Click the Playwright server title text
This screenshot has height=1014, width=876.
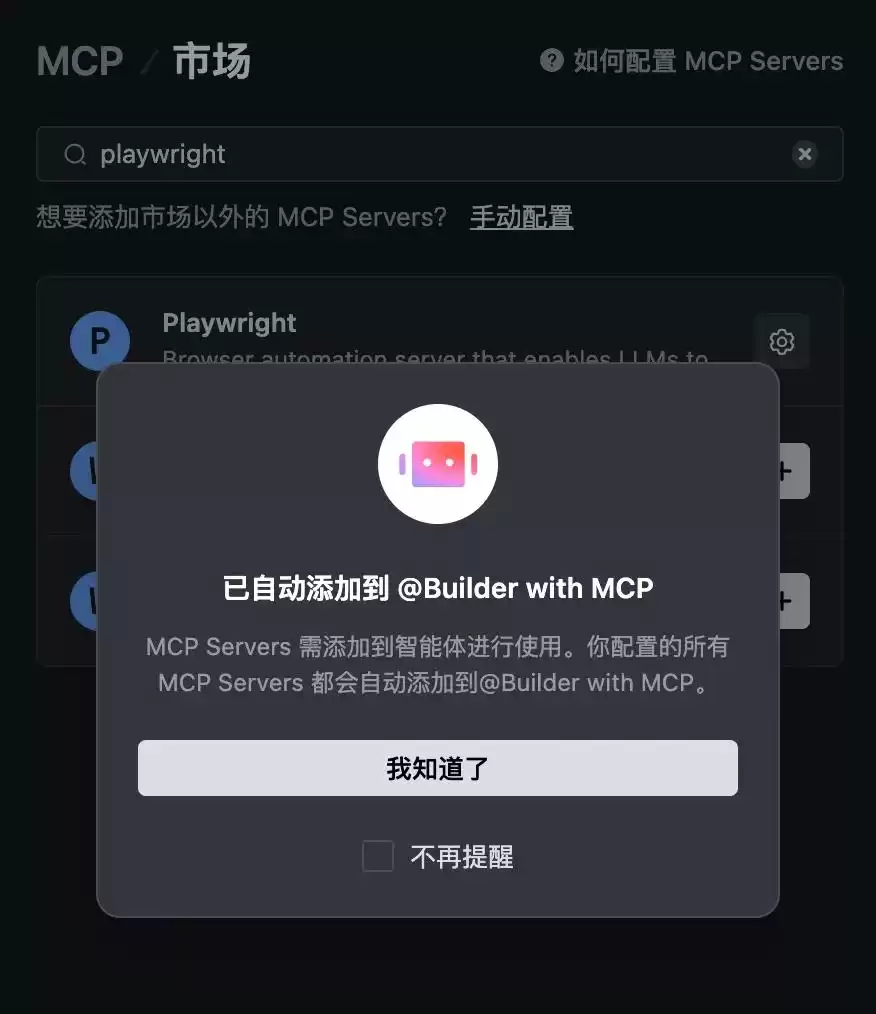[x=229, y=322]
